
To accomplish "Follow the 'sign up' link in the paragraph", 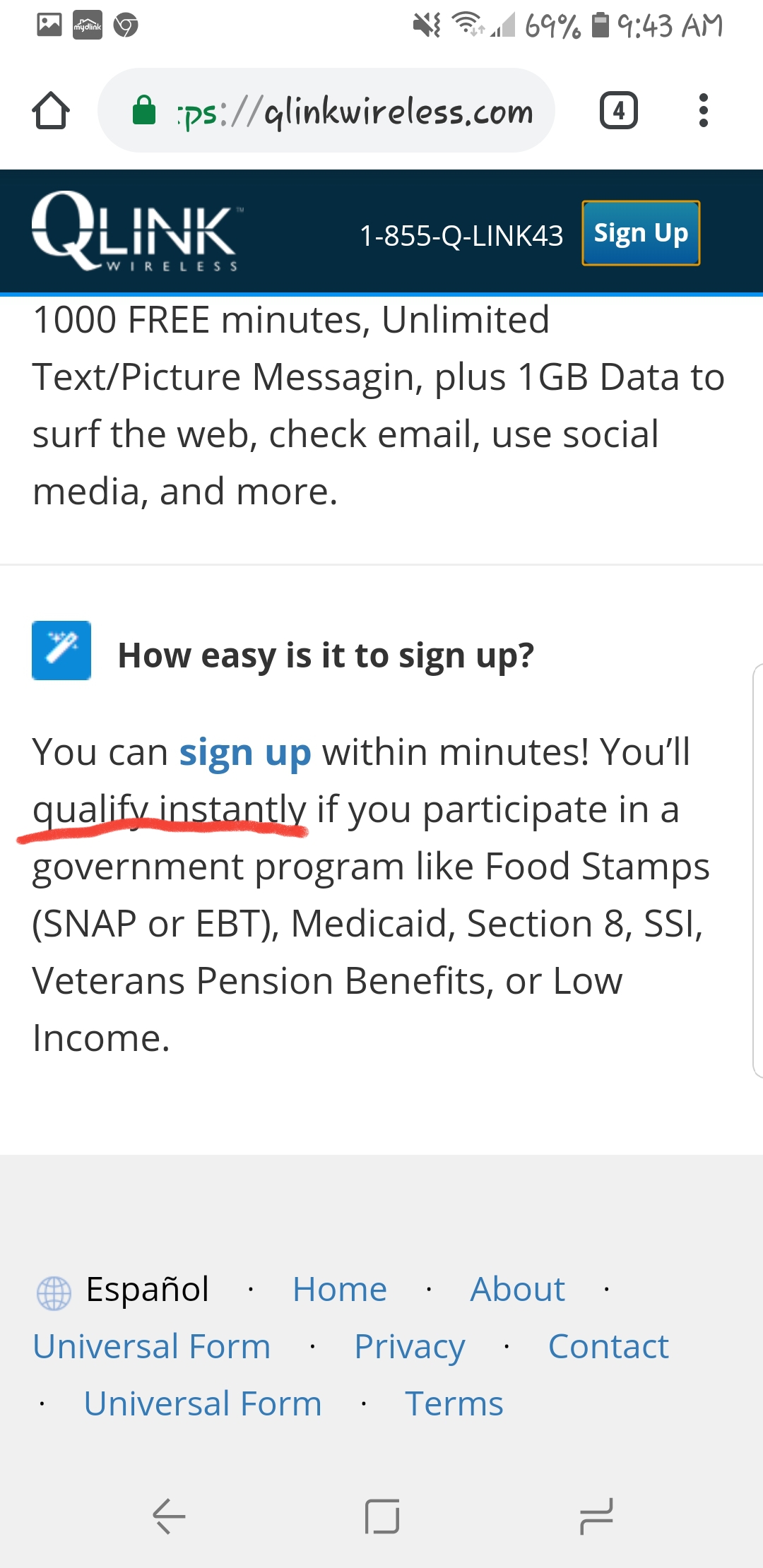I will click(244, 752).
